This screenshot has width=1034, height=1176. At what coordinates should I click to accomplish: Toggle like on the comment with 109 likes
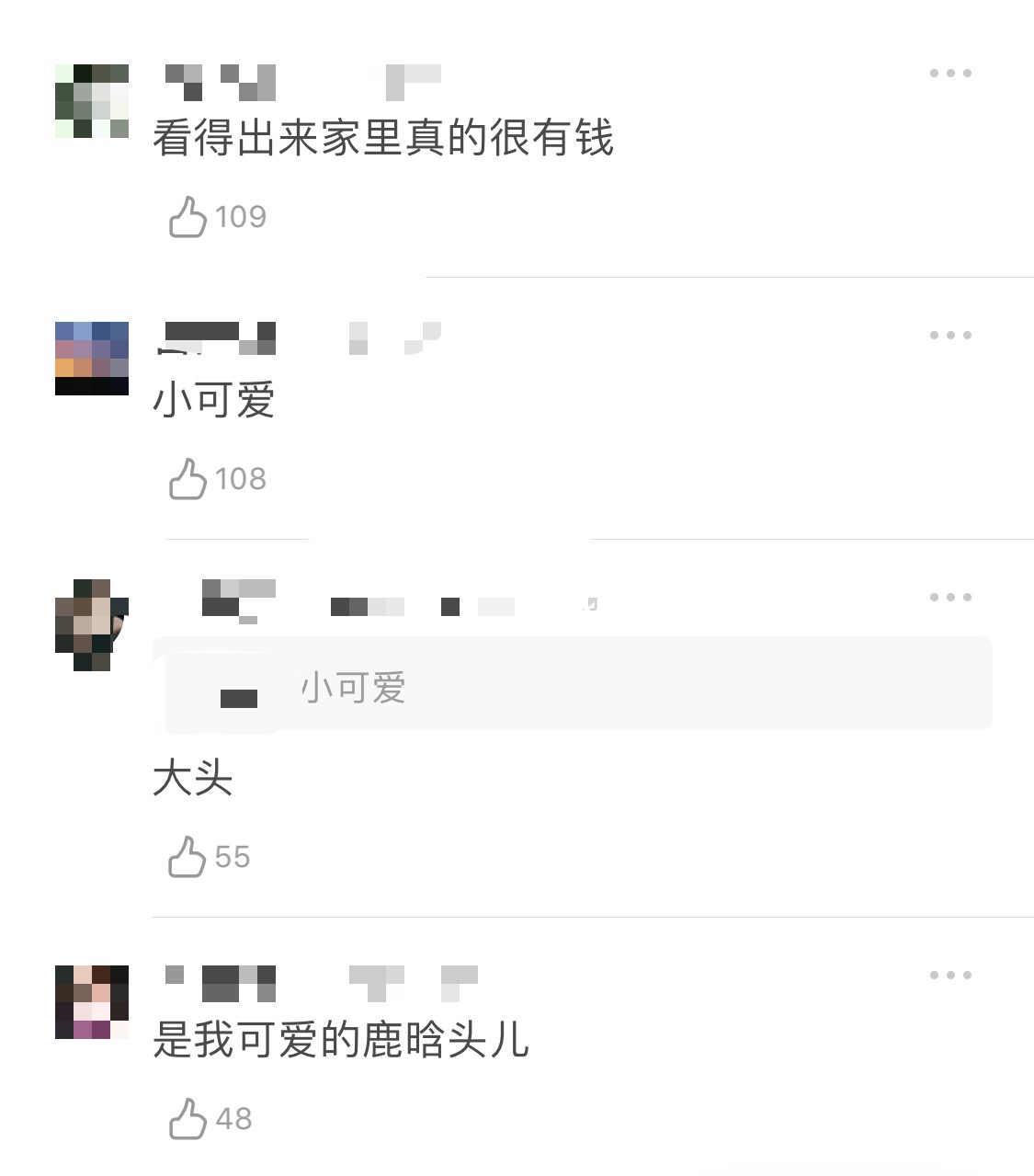pos(188,217)
